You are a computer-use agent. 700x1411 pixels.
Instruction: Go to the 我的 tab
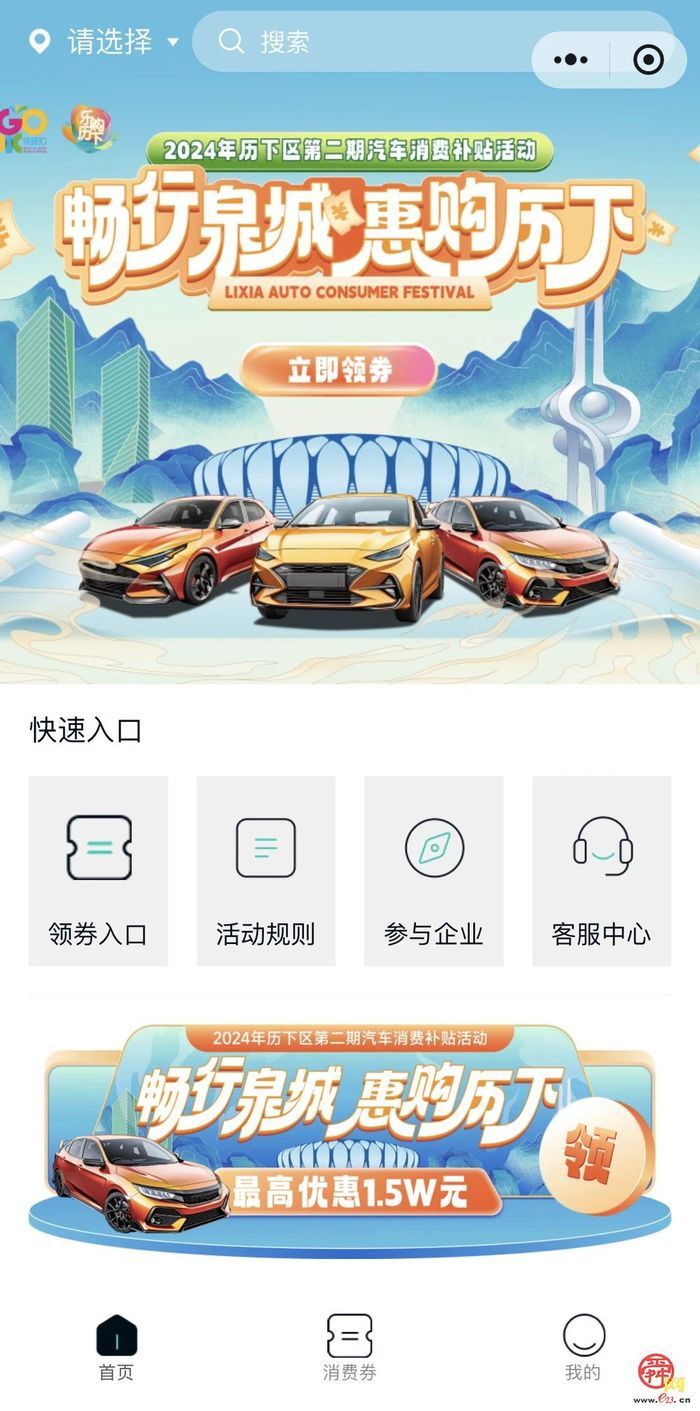583,1348
